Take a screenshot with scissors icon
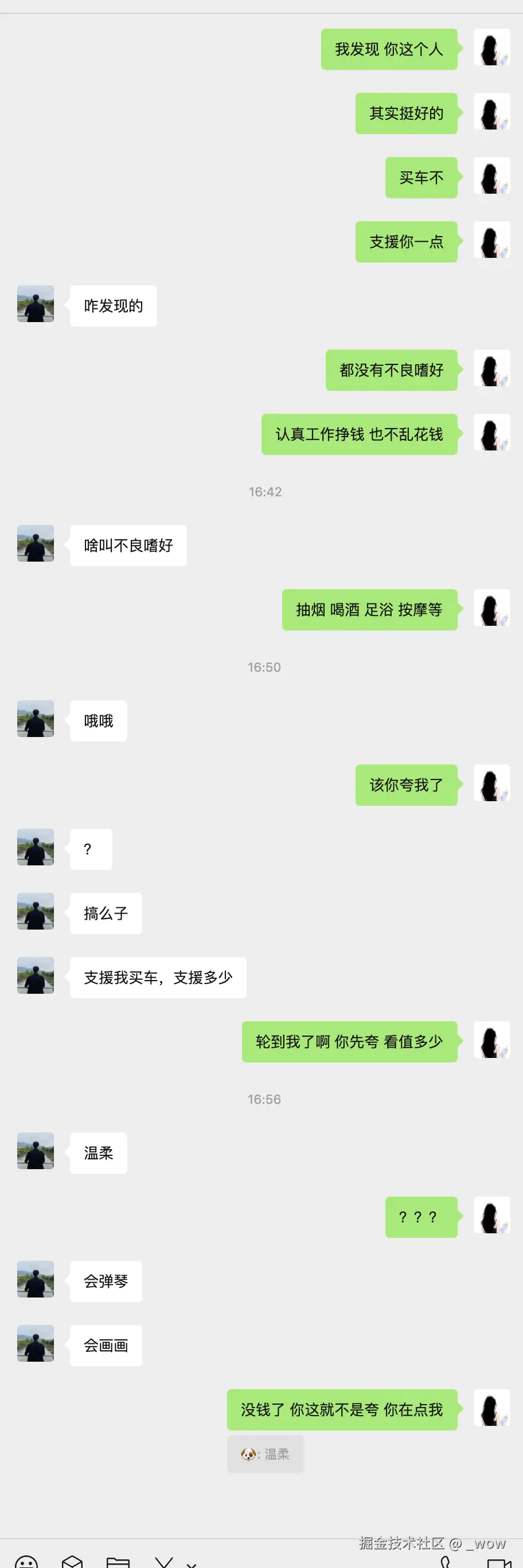 [164, 1562]
